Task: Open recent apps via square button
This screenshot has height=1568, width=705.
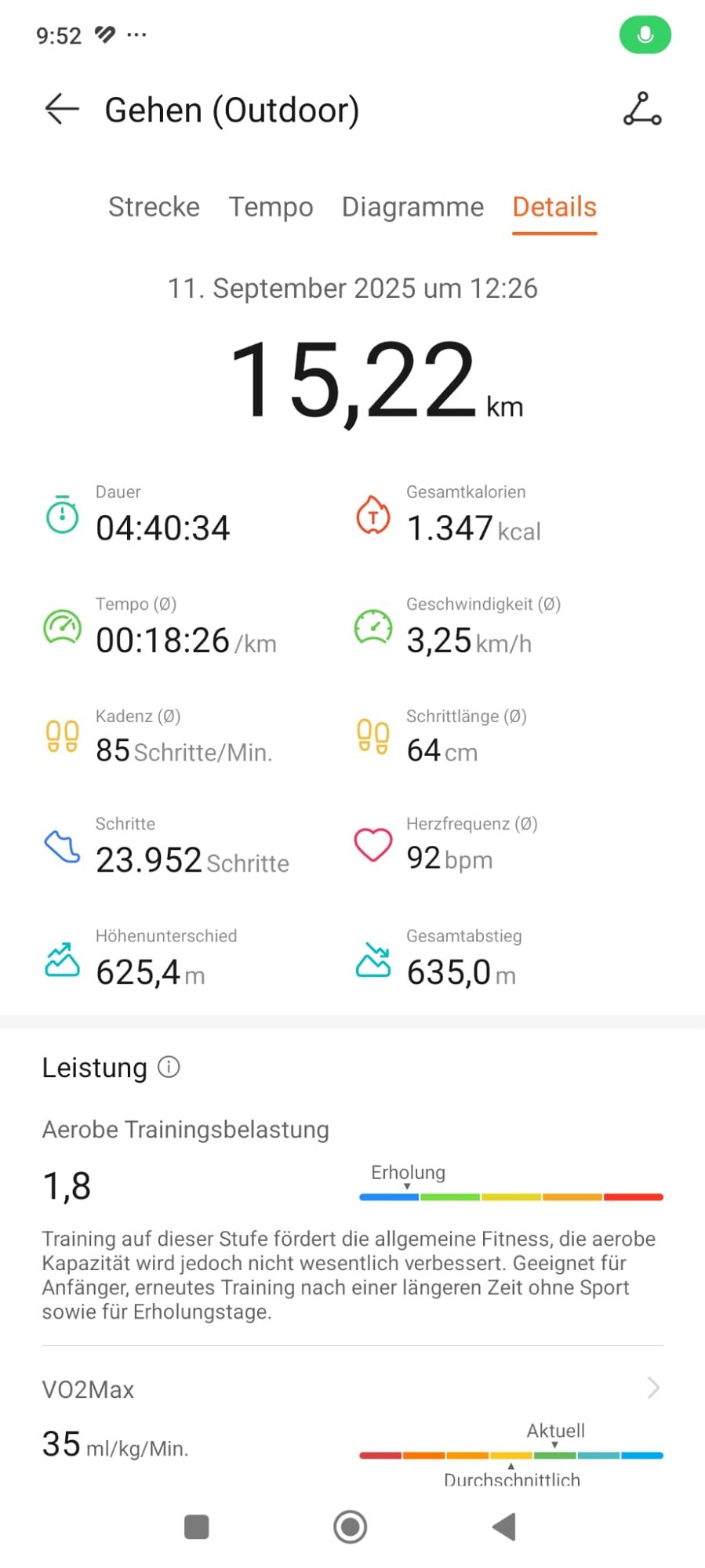Action: pyautogui.click(x=196, y=1526)
